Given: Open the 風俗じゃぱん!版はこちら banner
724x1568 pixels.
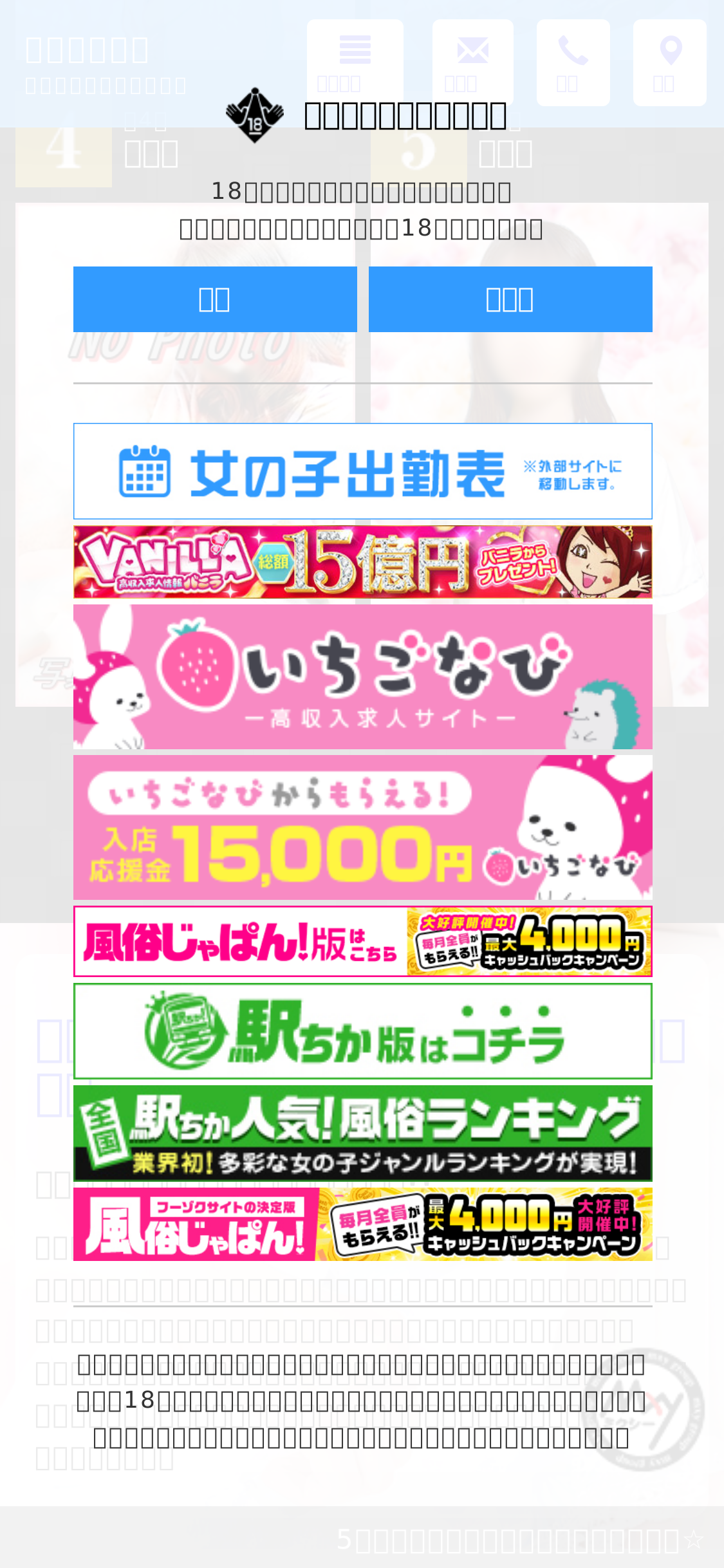Looking at the screenshot, I should [362, 941].
